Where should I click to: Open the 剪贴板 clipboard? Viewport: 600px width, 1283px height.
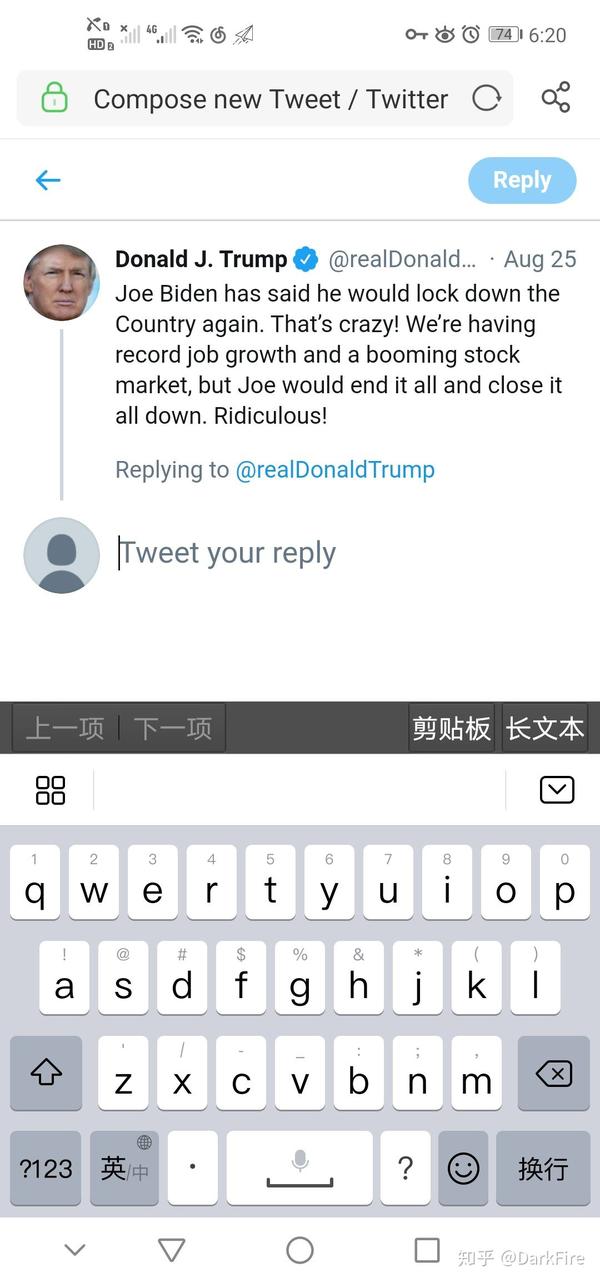451,728
